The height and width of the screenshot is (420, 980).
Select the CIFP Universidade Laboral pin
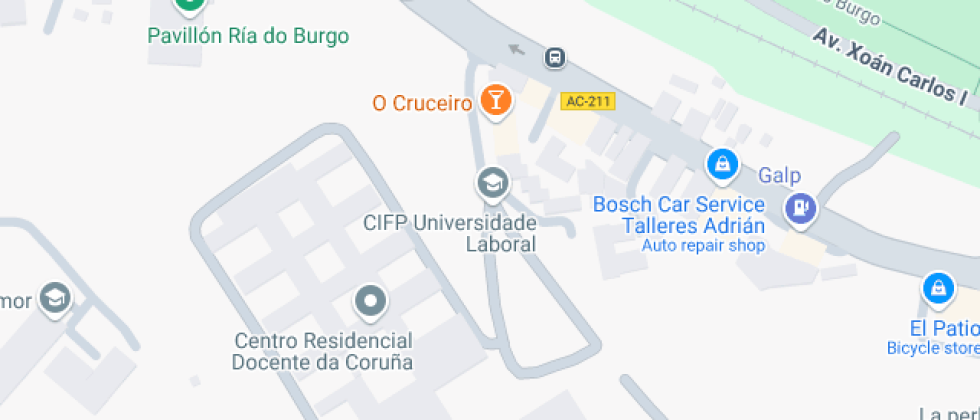click(x=493, y=183)
